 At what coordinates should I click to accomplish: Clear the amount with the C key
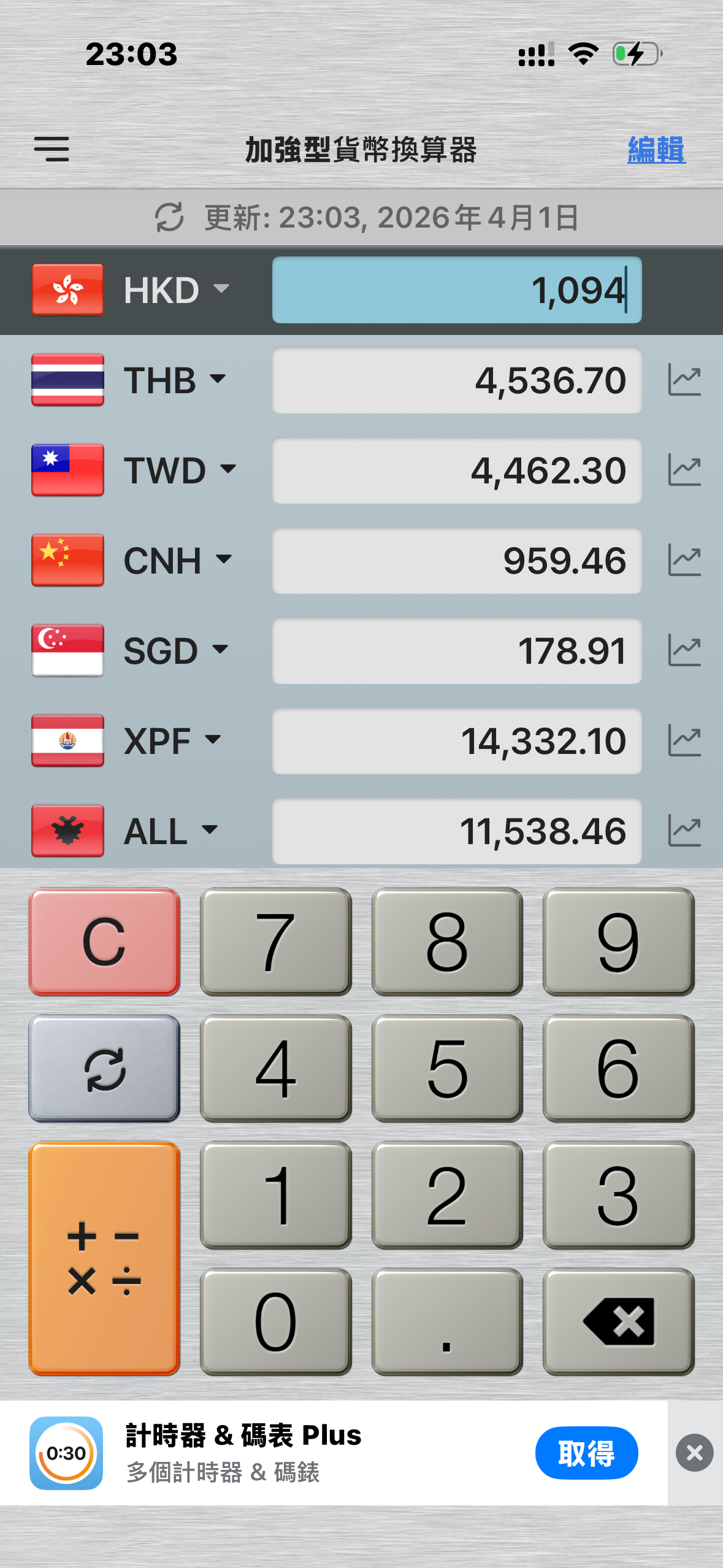(104, 942)
